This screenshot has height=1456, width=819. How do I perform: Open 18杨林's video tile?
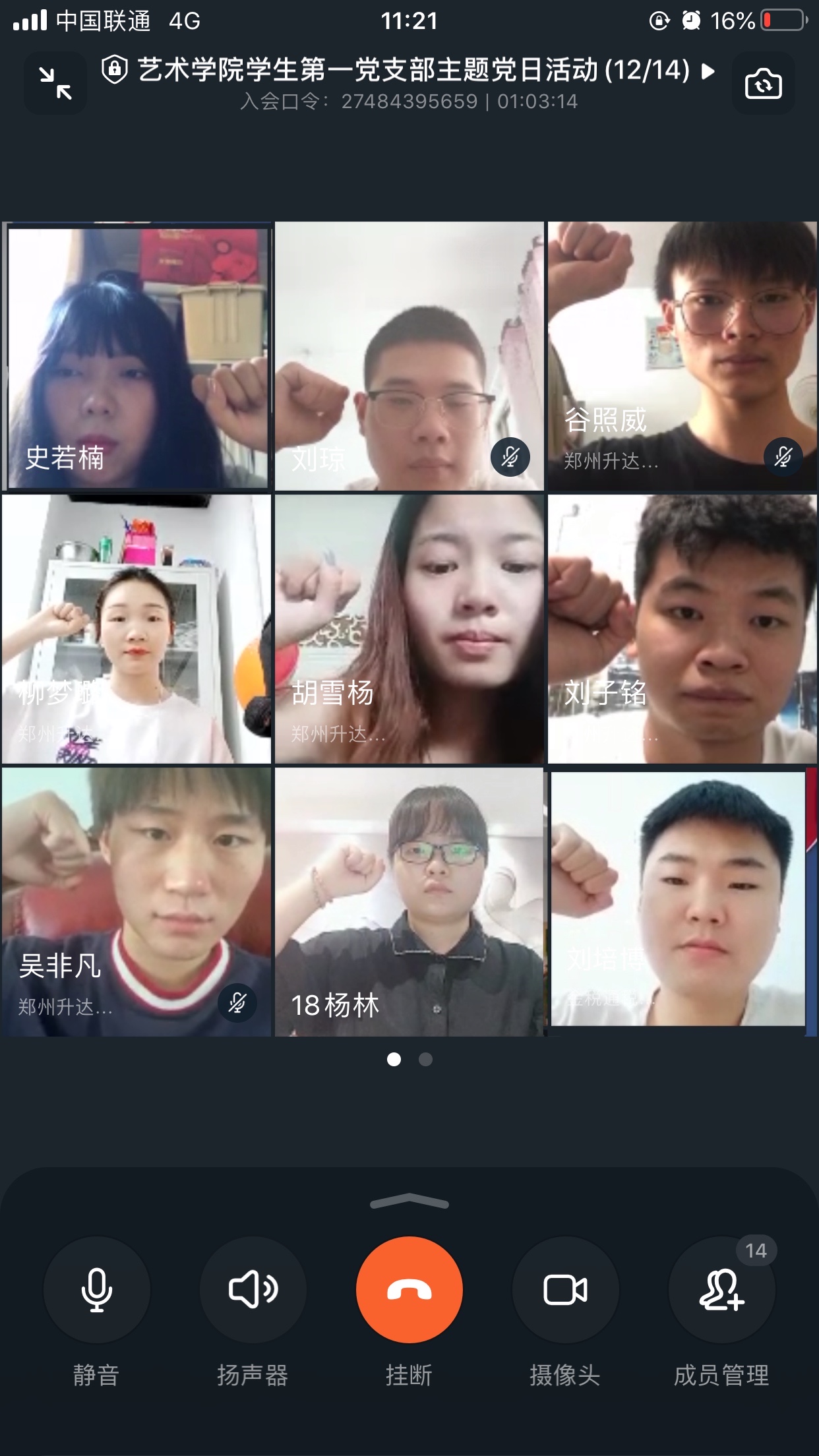click(409, 901)
